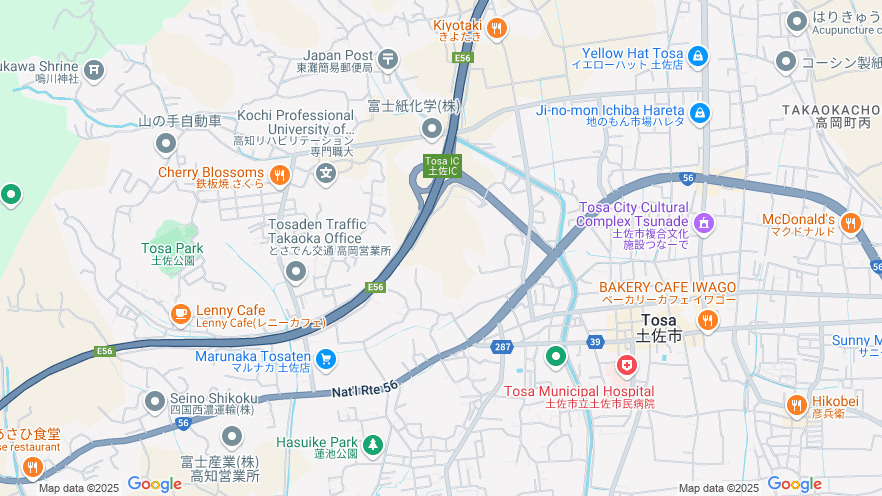
Task: Select the Japan Post office pin
Action: tap(388, 59)
